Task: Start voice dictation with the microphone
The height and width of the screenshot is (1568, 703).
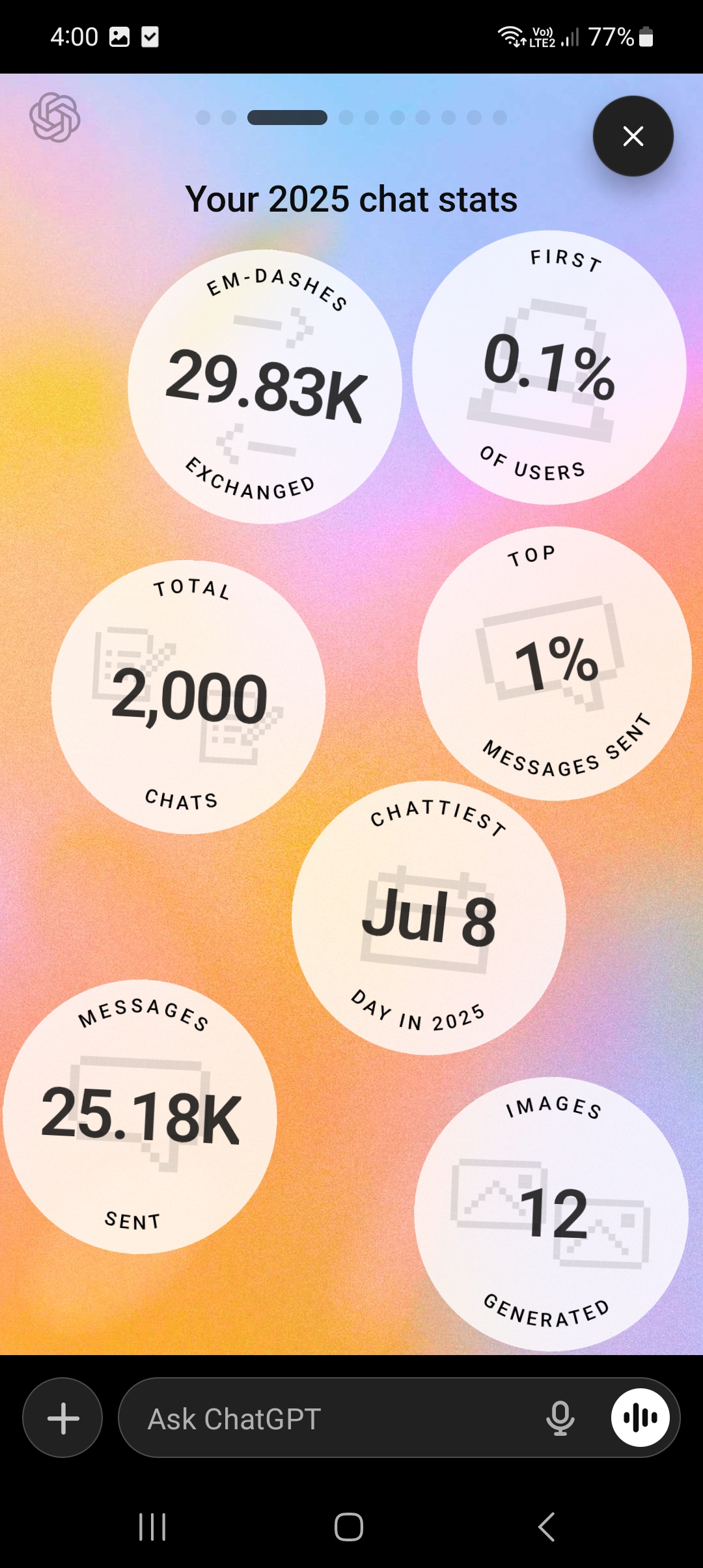Action: coord(560,1418)
